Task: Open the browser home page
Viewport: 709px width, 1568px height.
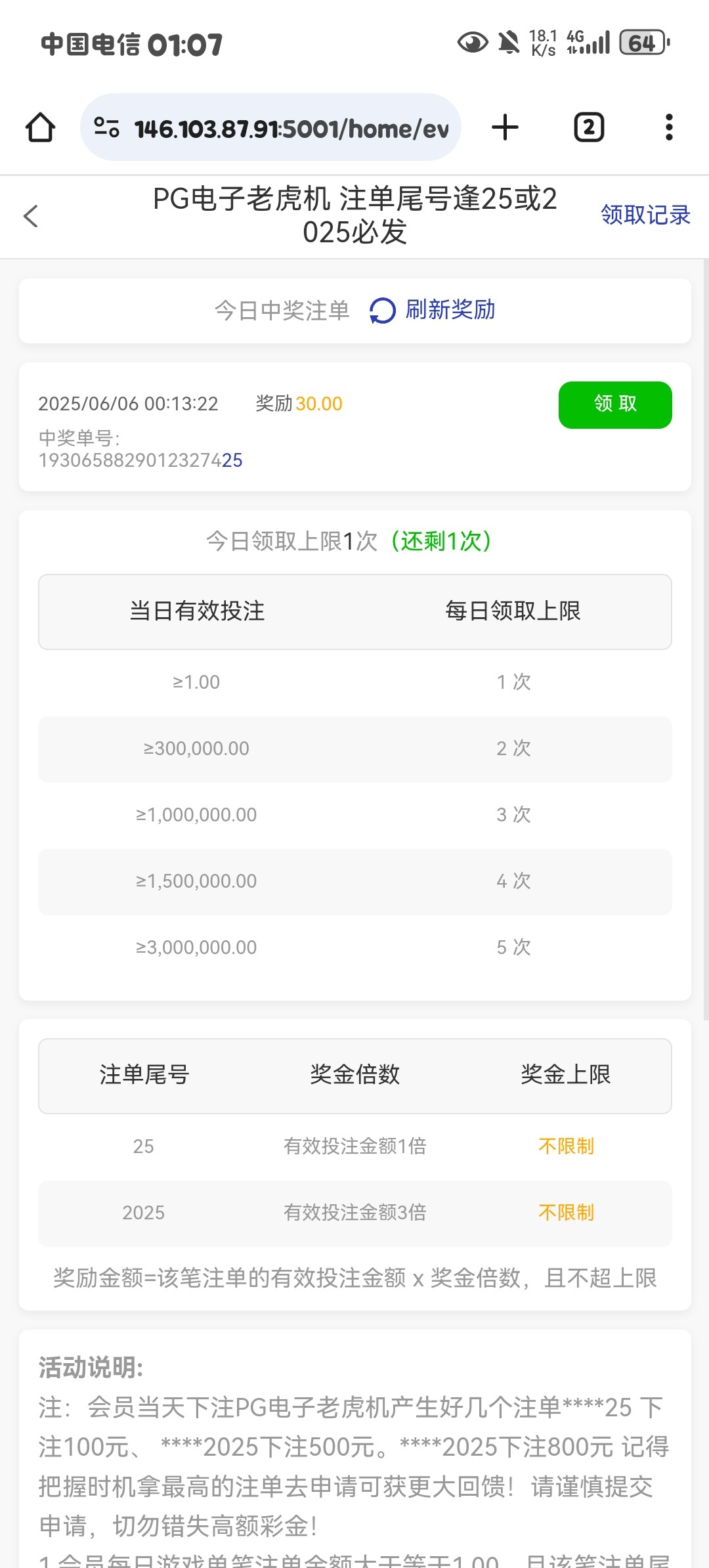Action: 40,127
